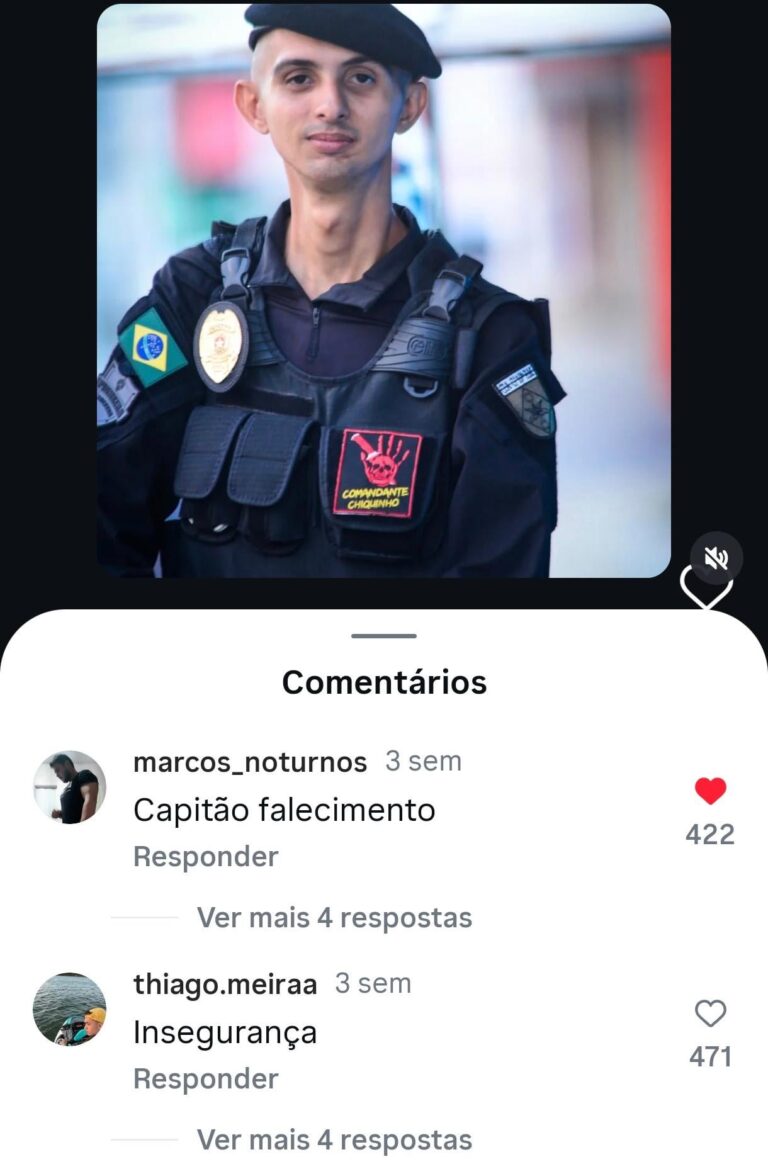Unmute the video sound

pos(716,558)
